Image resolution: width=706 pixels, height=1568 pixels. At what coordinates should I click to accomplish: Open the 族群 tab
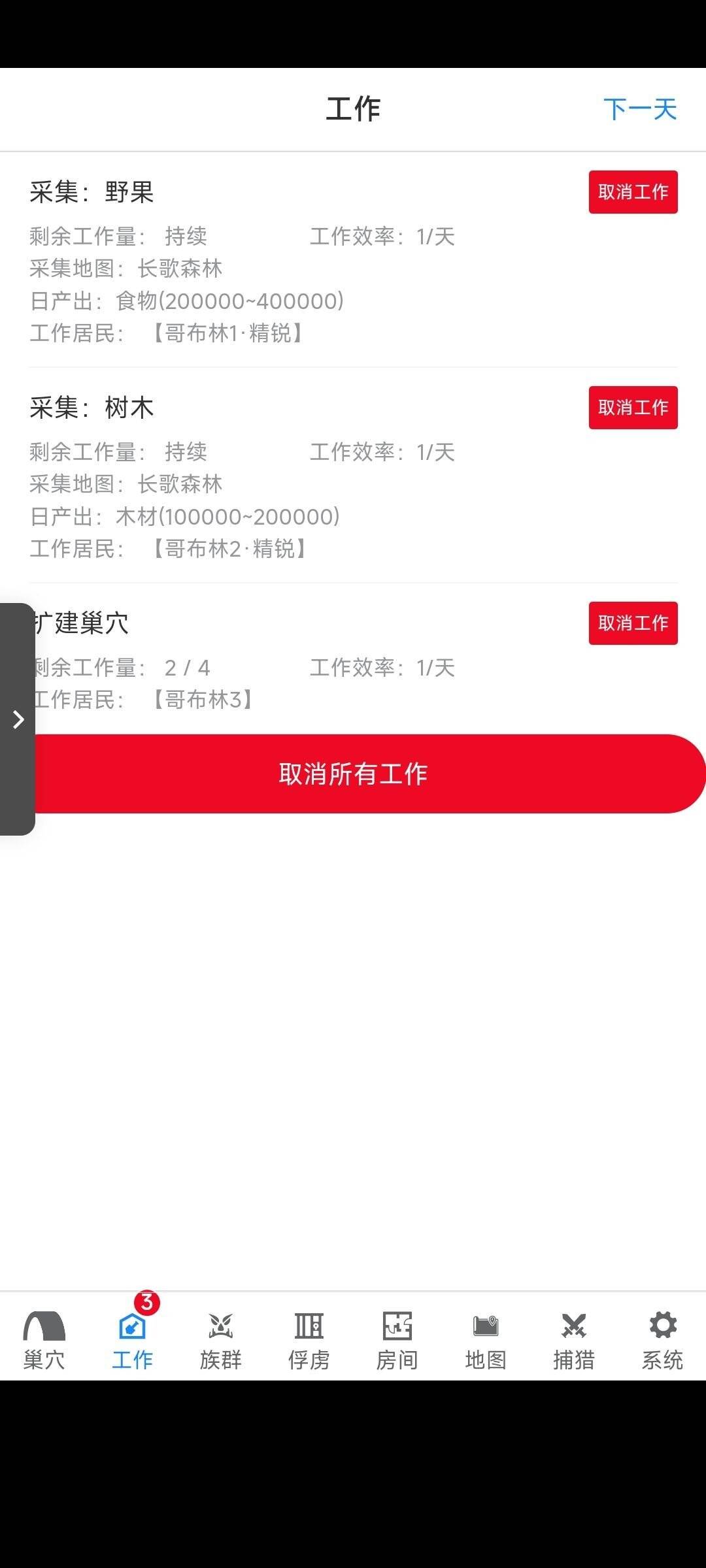[221, 1341]
